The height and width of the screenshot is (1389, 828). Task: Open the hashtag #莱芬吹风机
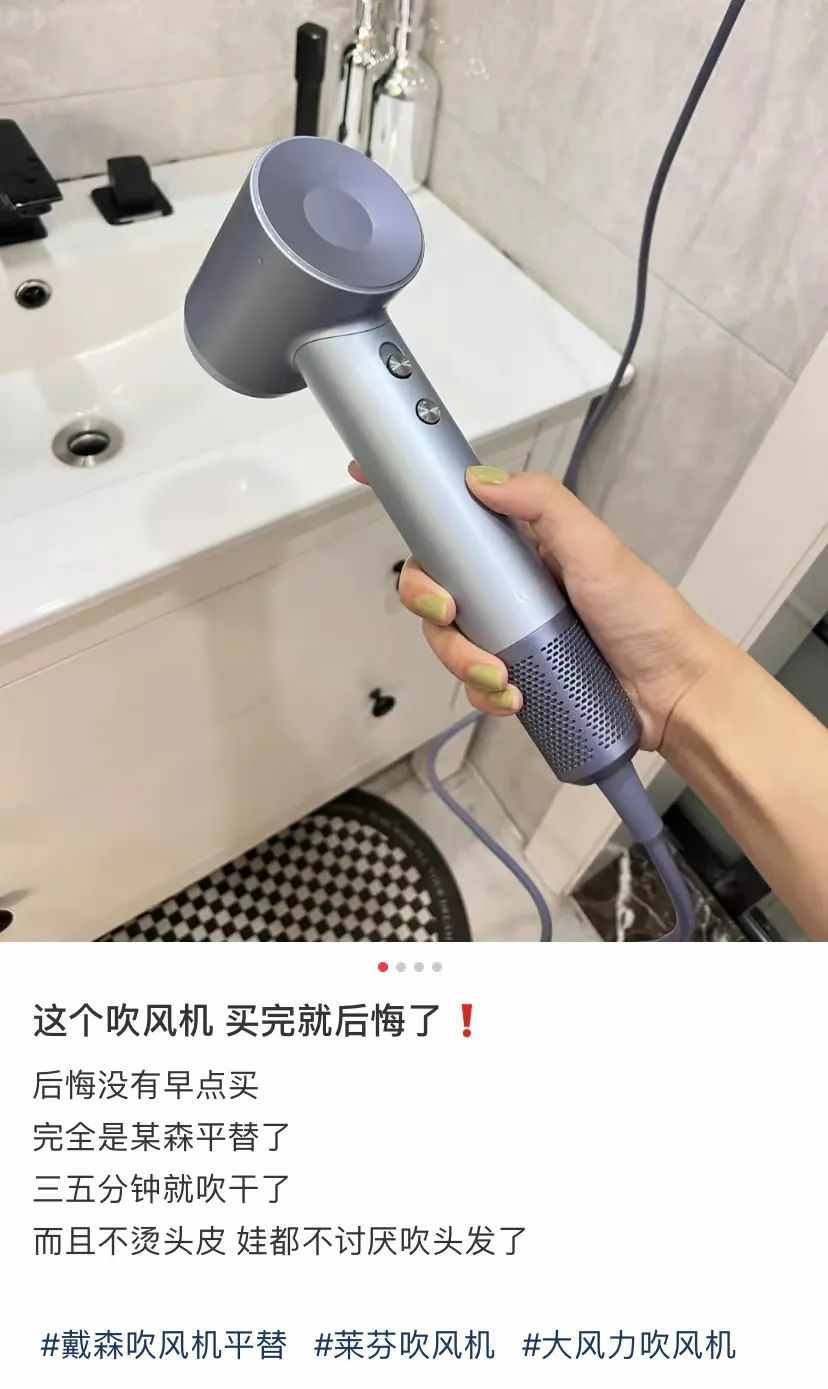click(x=404, y=1344)
